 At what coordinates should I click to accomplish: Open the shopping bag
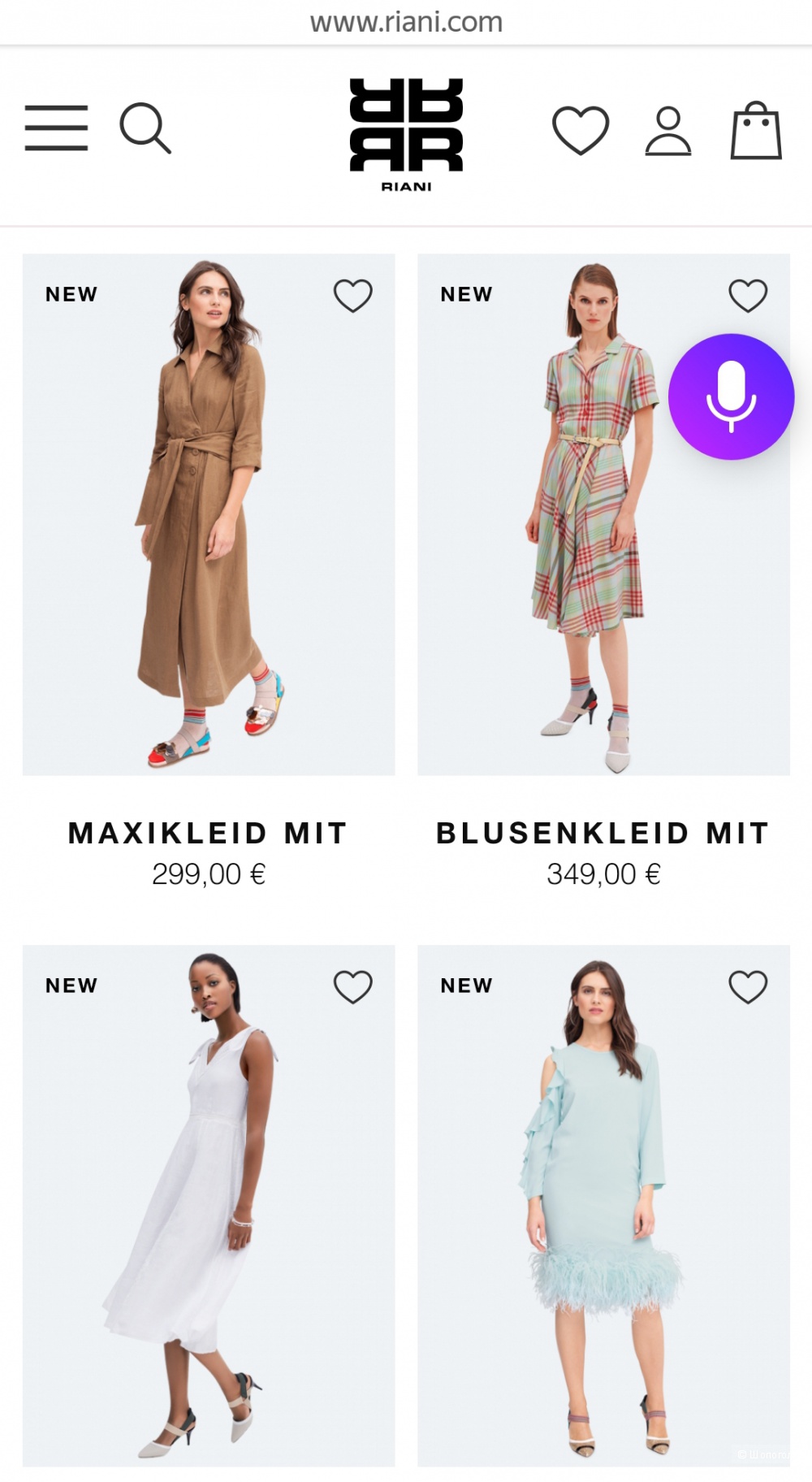[x=756, y=131]
